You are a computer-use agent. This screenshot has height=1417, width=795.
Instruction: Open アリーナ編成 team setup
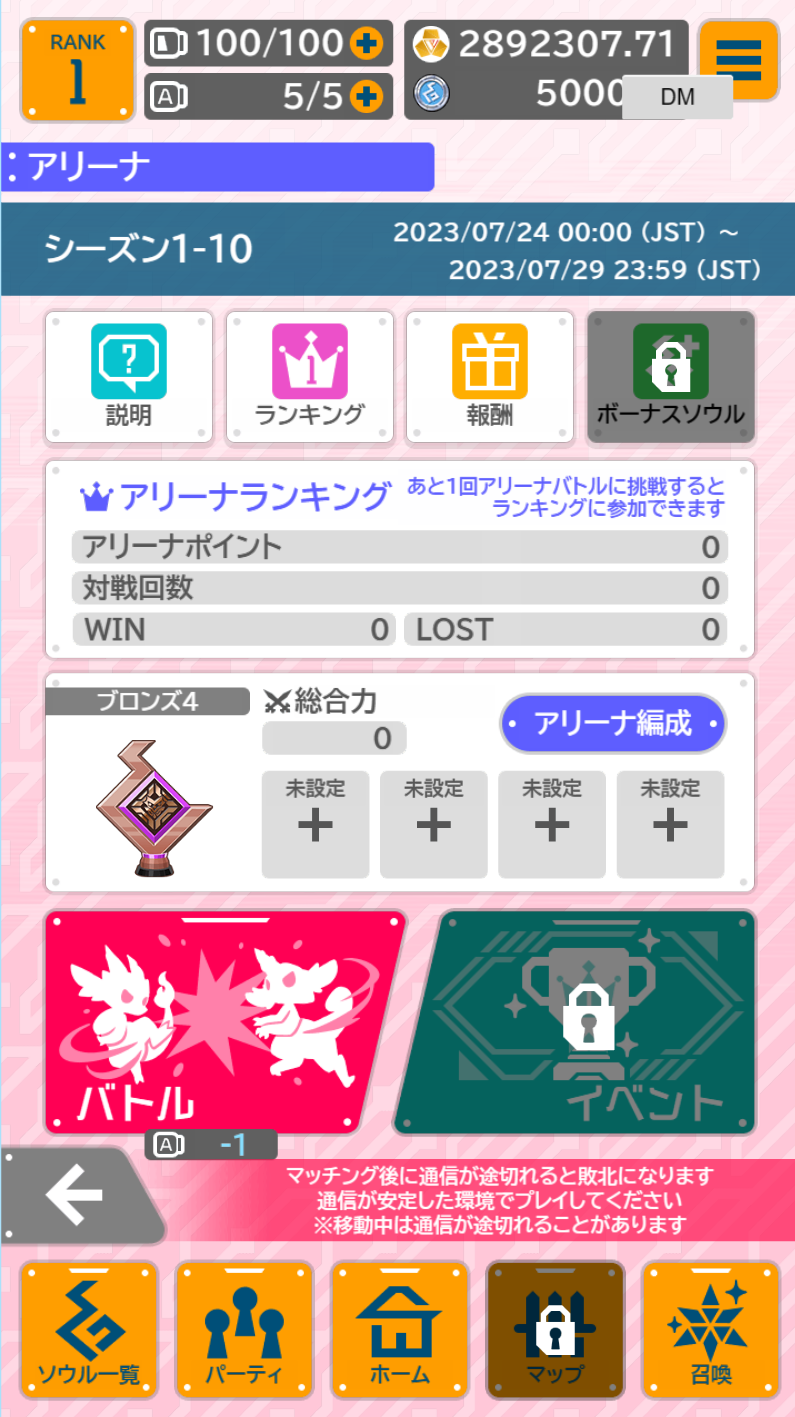click(x=612, y=724)
